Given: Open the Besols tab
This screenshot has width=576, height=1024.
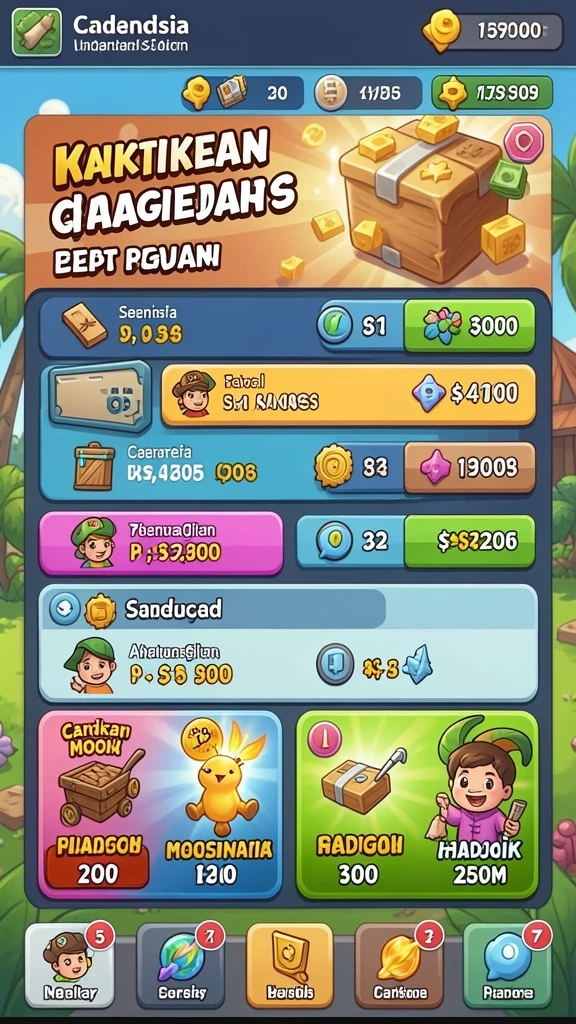Looking at the screenshot, I should coord(289,965).
